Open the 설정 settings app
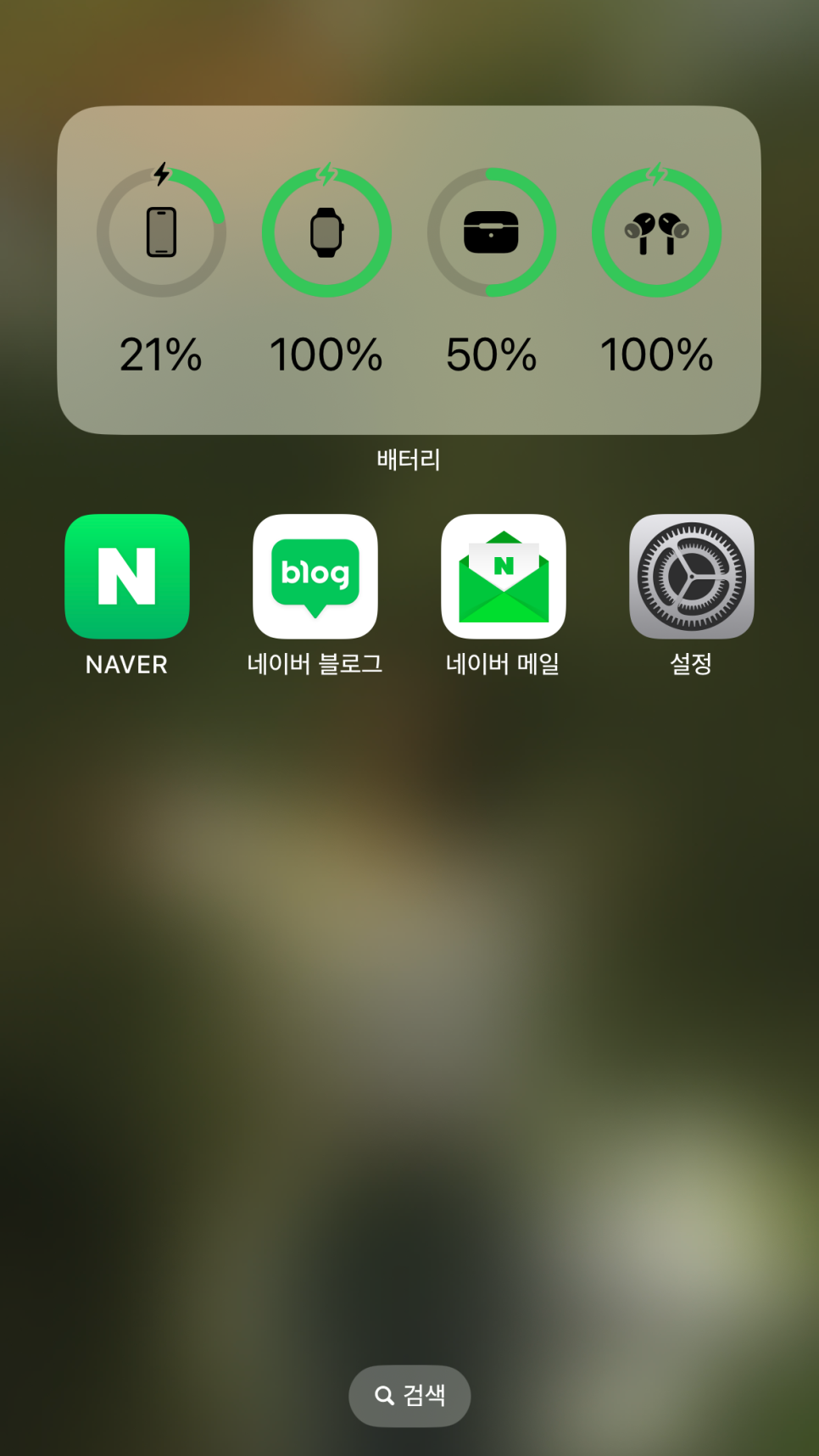The image size is (819, 1456). 691,577
